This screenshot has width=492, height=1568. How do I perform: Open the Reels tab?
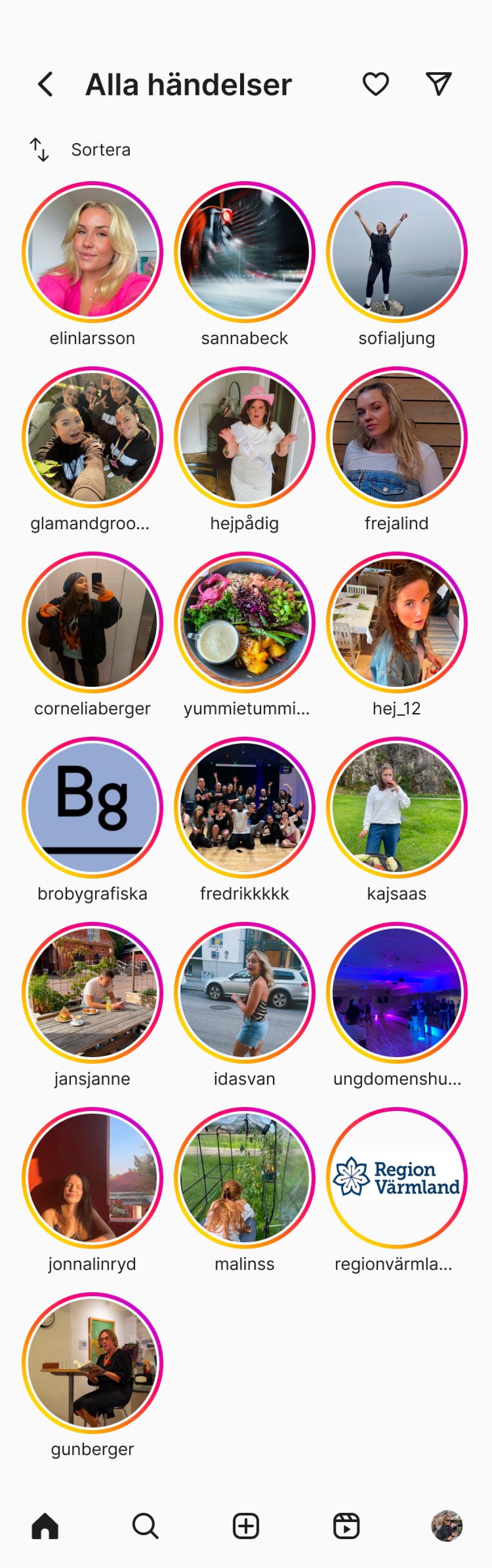347,1526
